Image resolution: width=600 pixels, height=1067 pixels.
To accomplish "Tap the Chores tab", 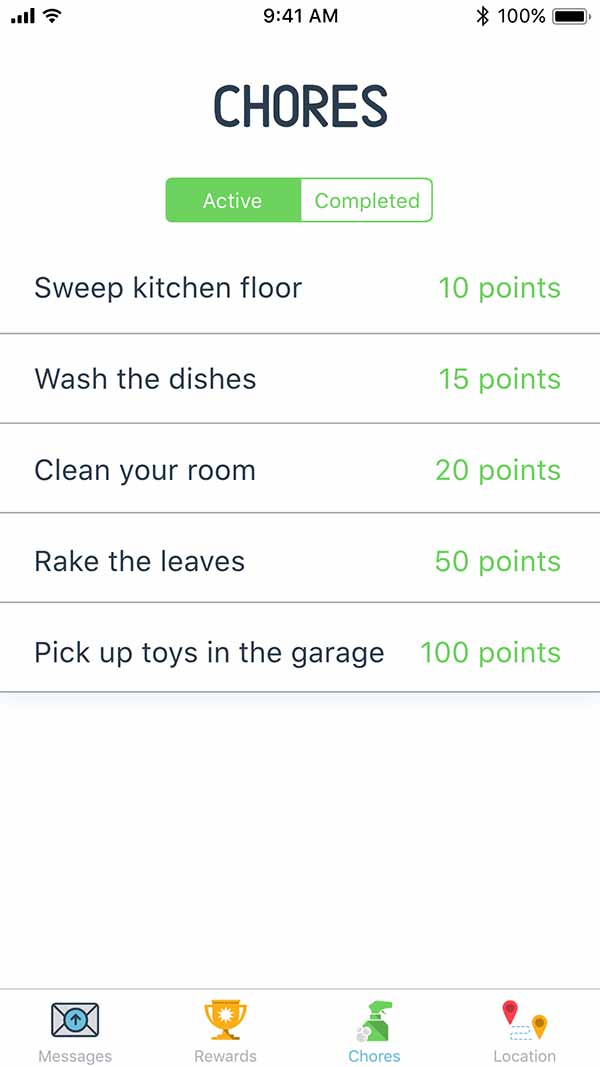I will point(375,1030).
